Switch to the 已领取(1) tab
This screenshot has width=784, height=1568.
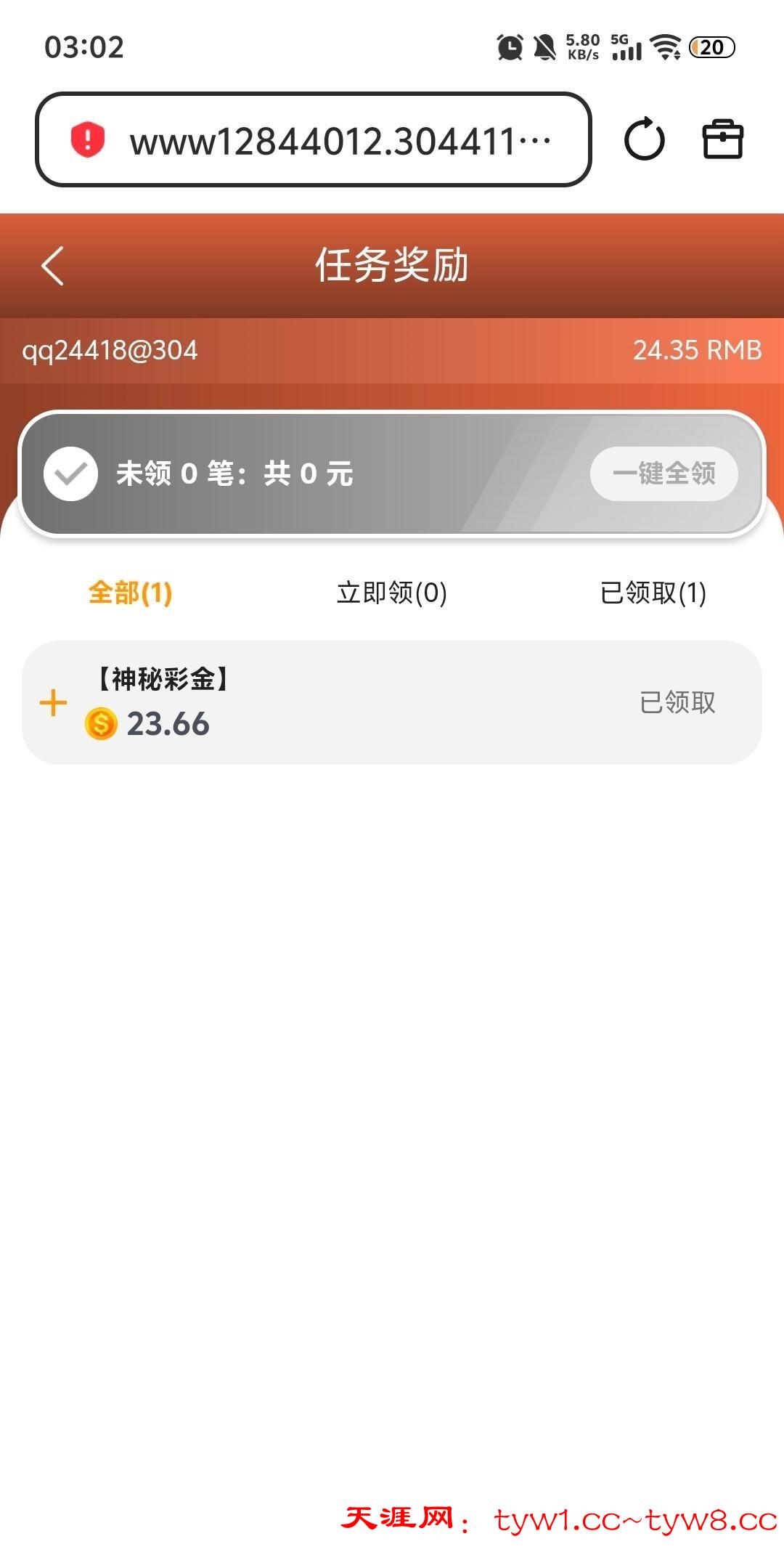click(x=653, y=593)
